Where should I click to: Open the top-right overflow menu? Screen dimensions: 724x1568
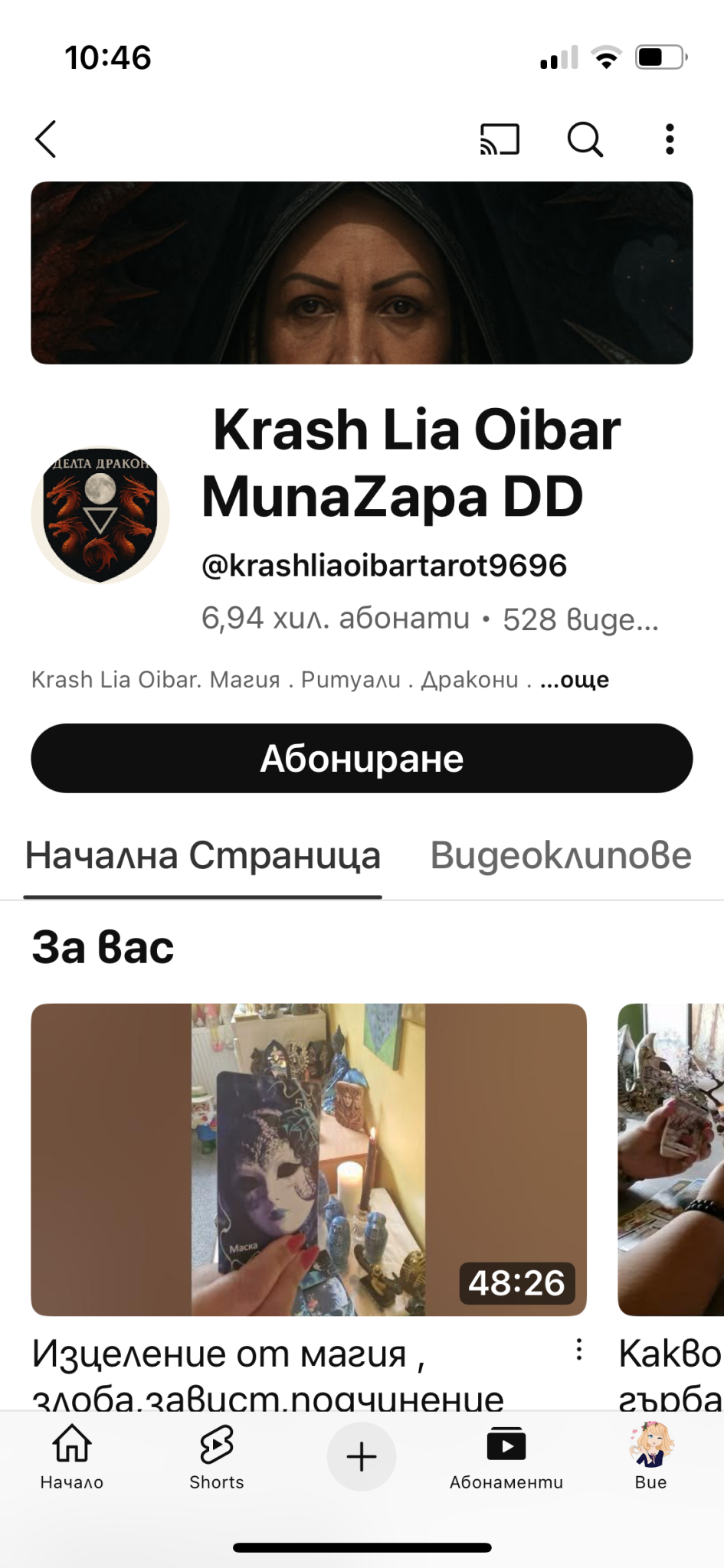pyautogui.click(x=670, y=139)
